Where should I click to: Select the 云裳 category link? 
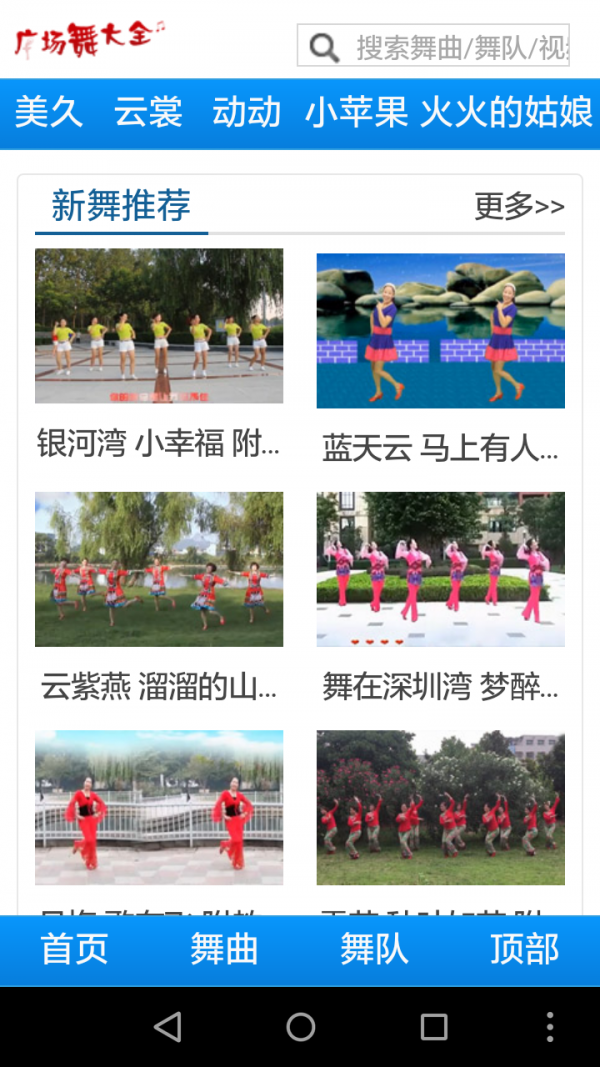(x=148, y=112)
